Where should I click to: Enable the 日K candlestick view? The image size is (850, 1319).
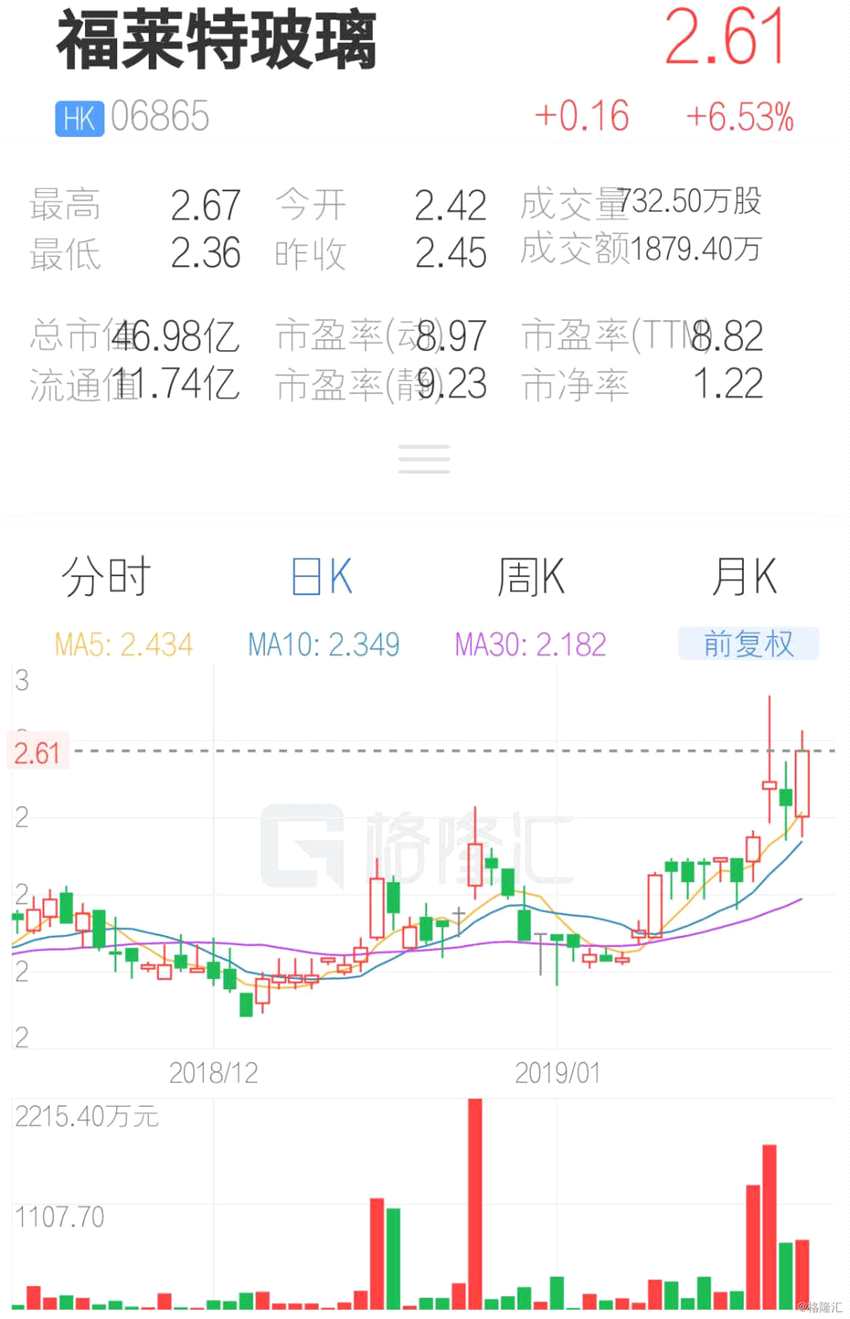(x=318, y=576)
